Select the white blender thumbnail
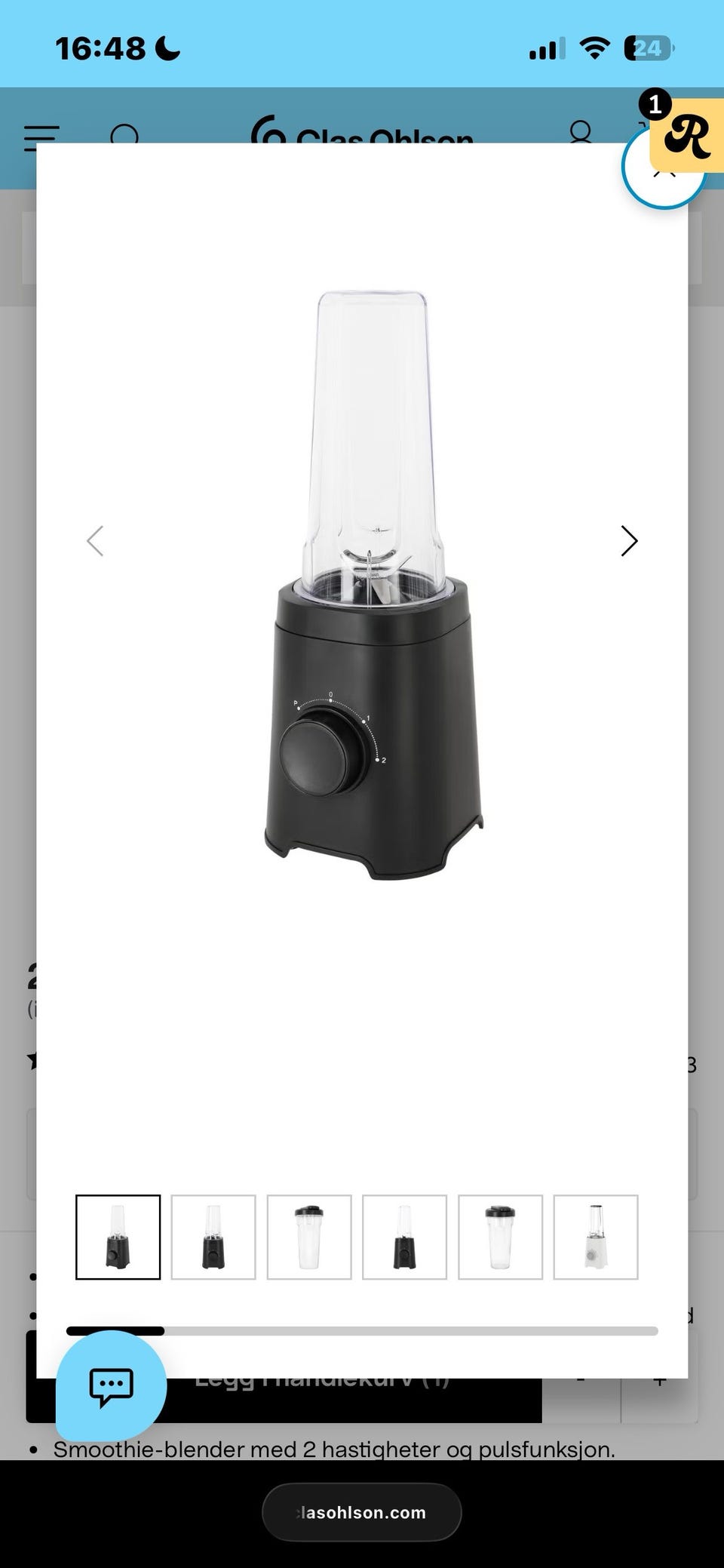Screen dimensions: 724x1568 click(595, 1237)
